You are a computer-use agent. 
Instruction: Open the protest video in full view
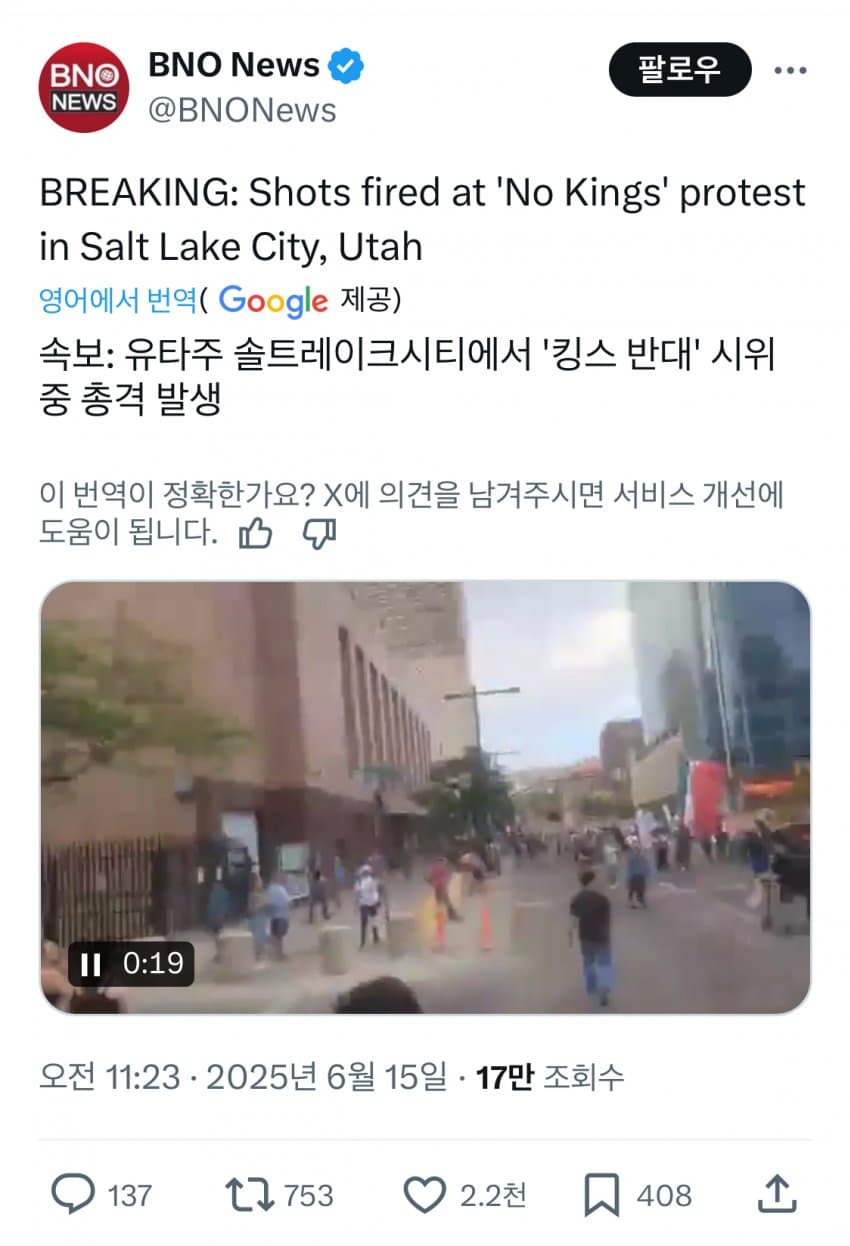[425, 797]
